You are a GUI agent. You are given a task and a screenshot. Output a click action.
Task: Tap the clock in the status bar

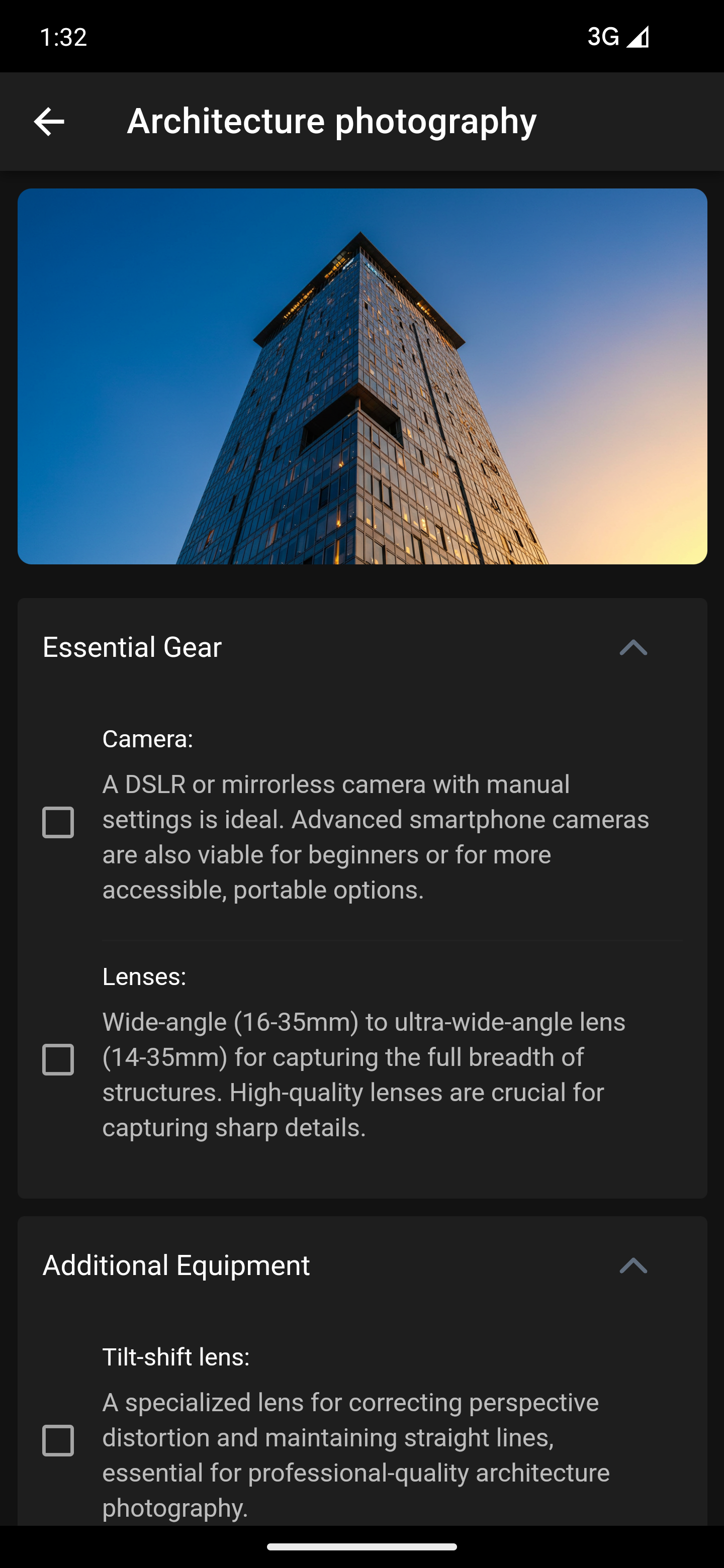63,37
